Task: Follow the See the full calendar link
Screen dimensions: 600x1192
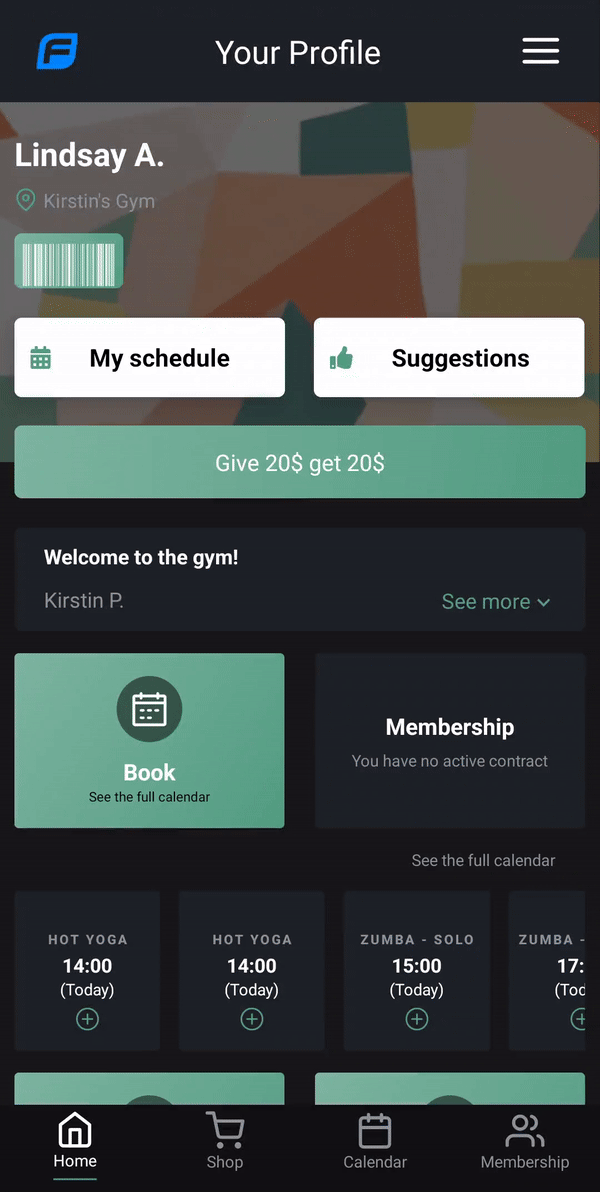Action: [x=483, y=860]
